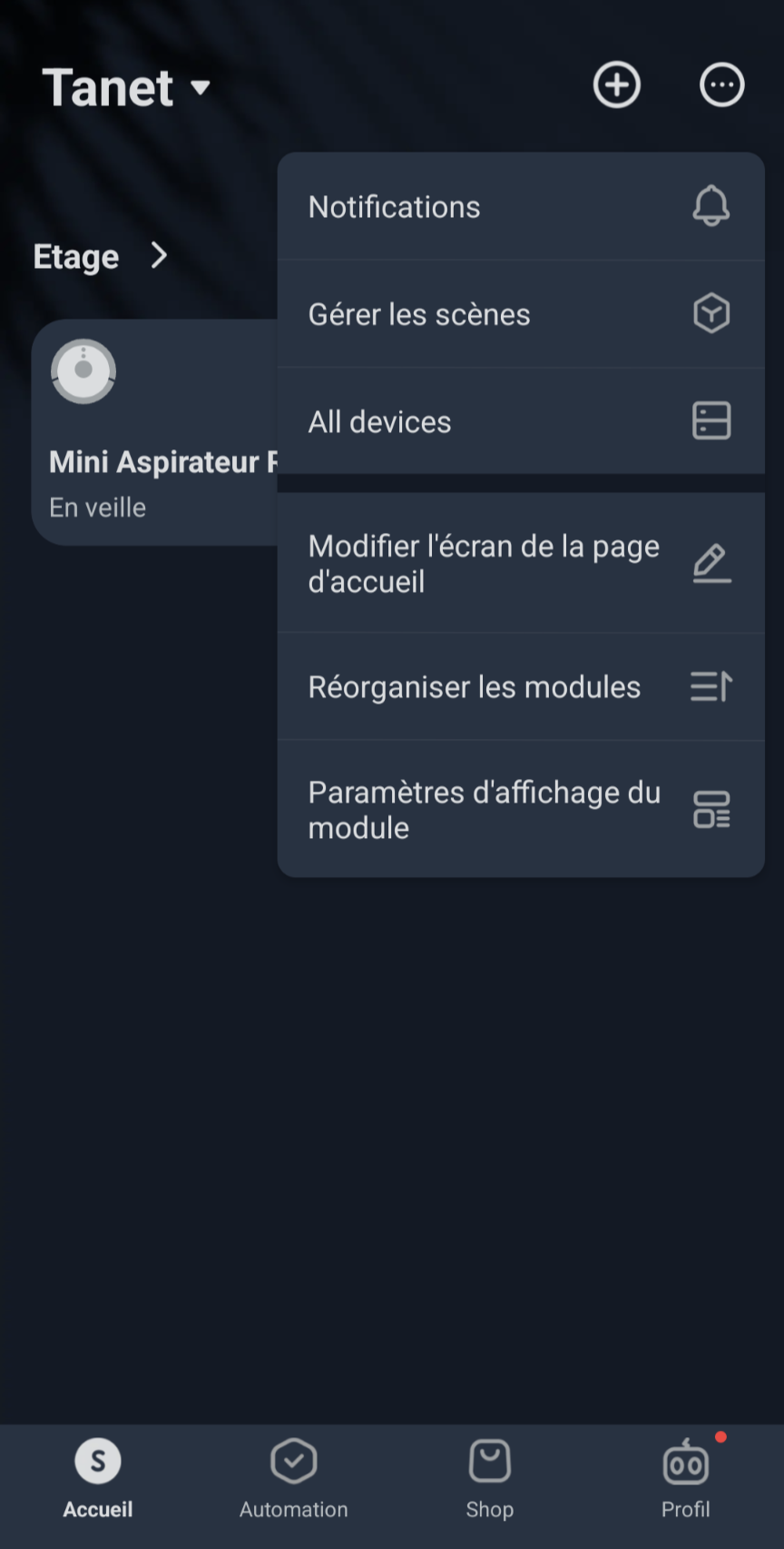Choose Modifier l'écran de la page d'accueil

pyautogui.click(x=521, y=563)
